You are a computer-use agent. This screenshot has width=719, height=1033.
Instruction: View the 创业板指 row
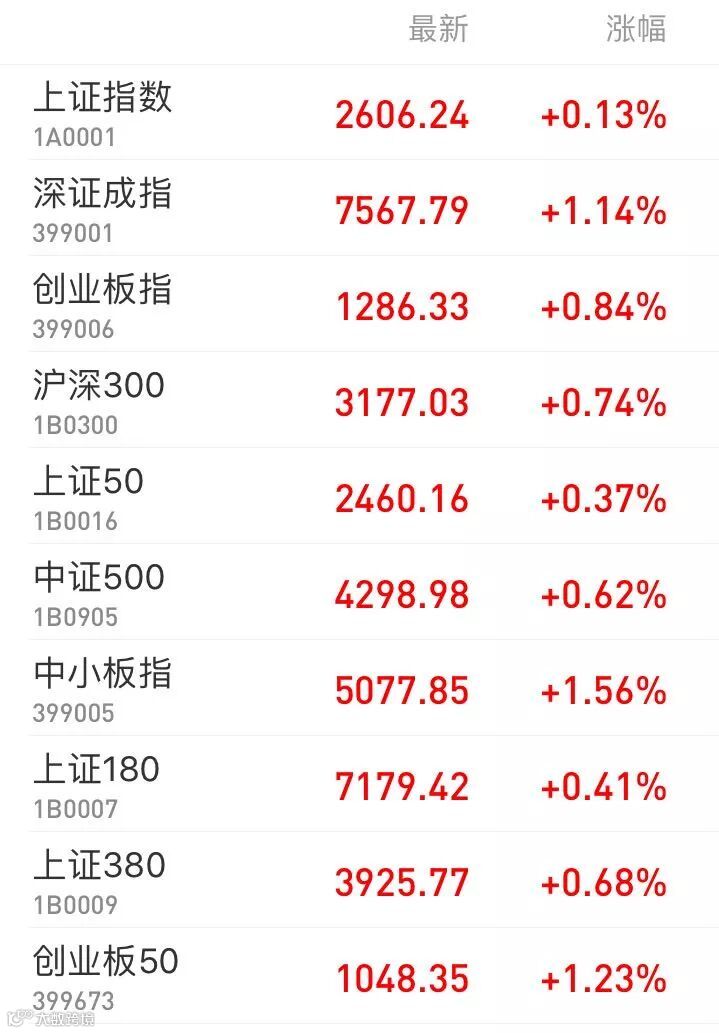point(359,304)
